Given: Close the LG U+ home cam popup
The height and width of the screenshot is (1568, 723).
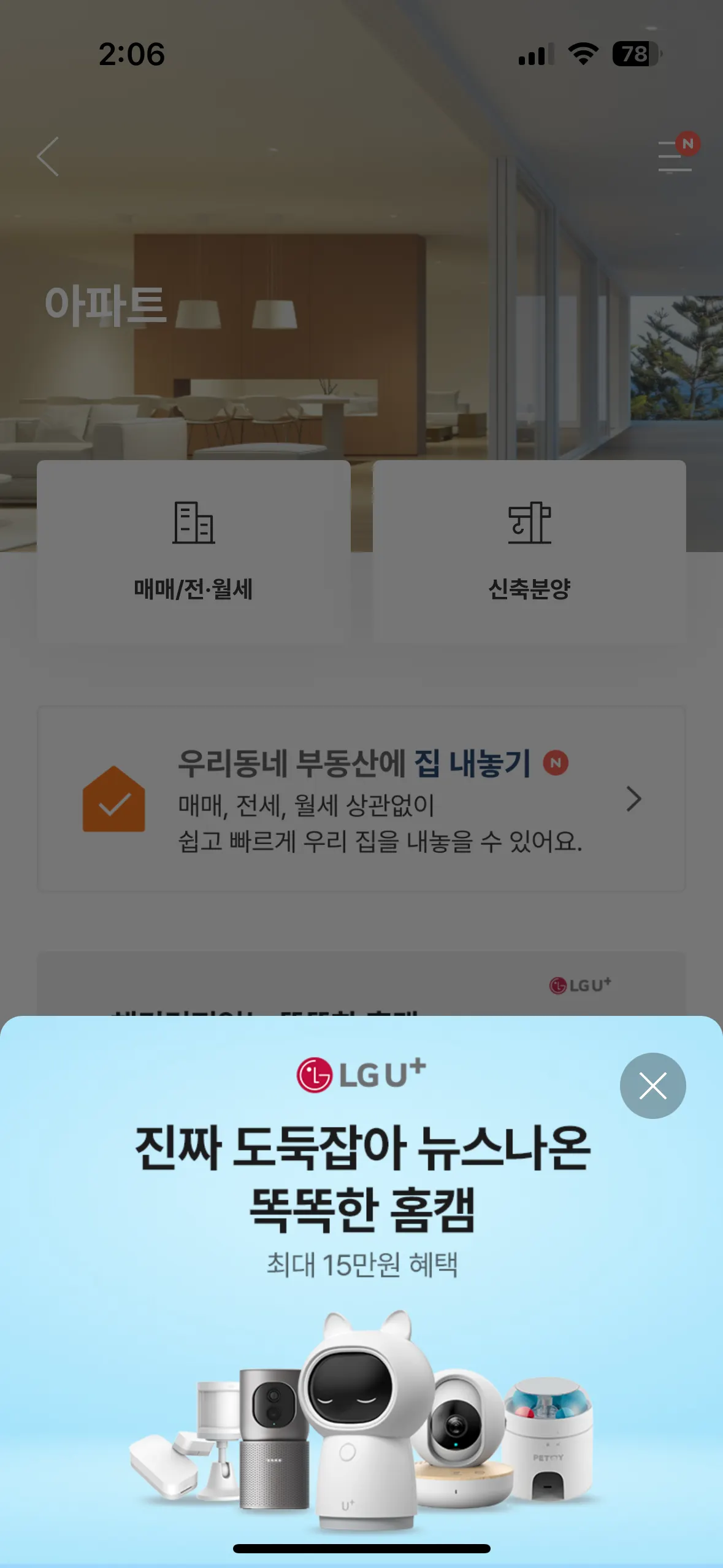Looking at the screenshot, I should [652, 1086].
